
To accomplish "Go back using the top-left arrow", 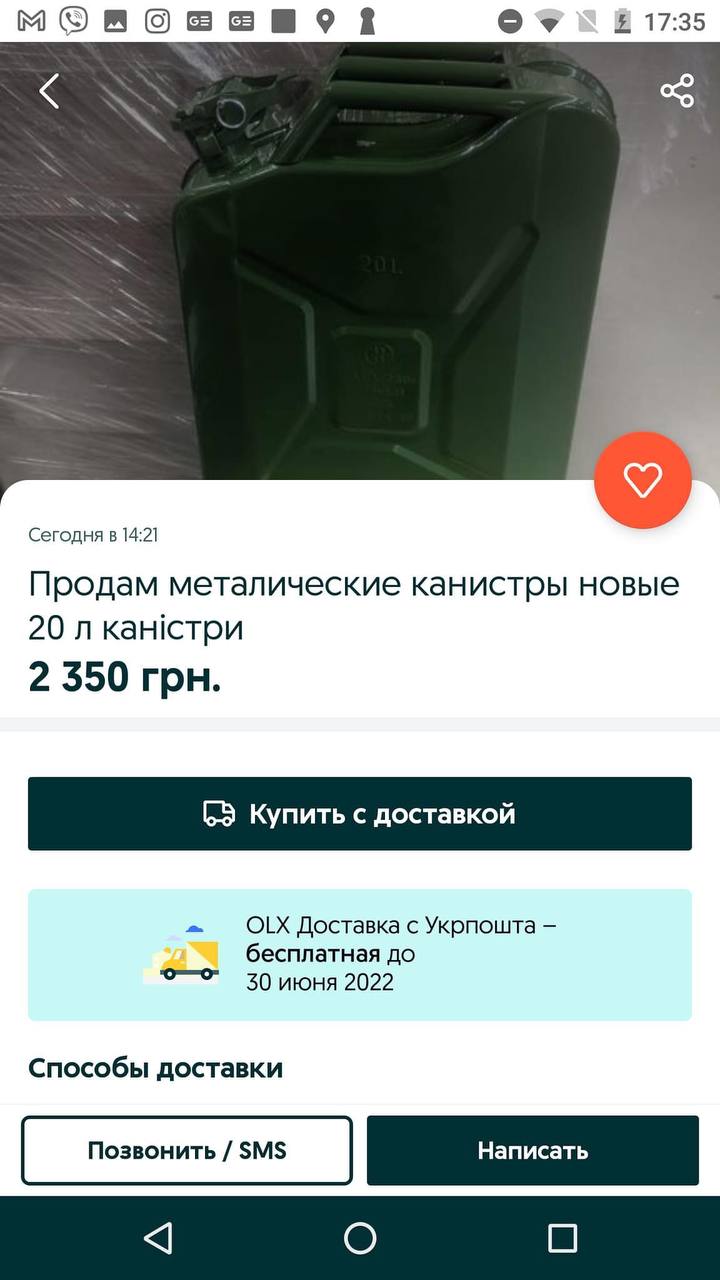I will coord(49,91).
